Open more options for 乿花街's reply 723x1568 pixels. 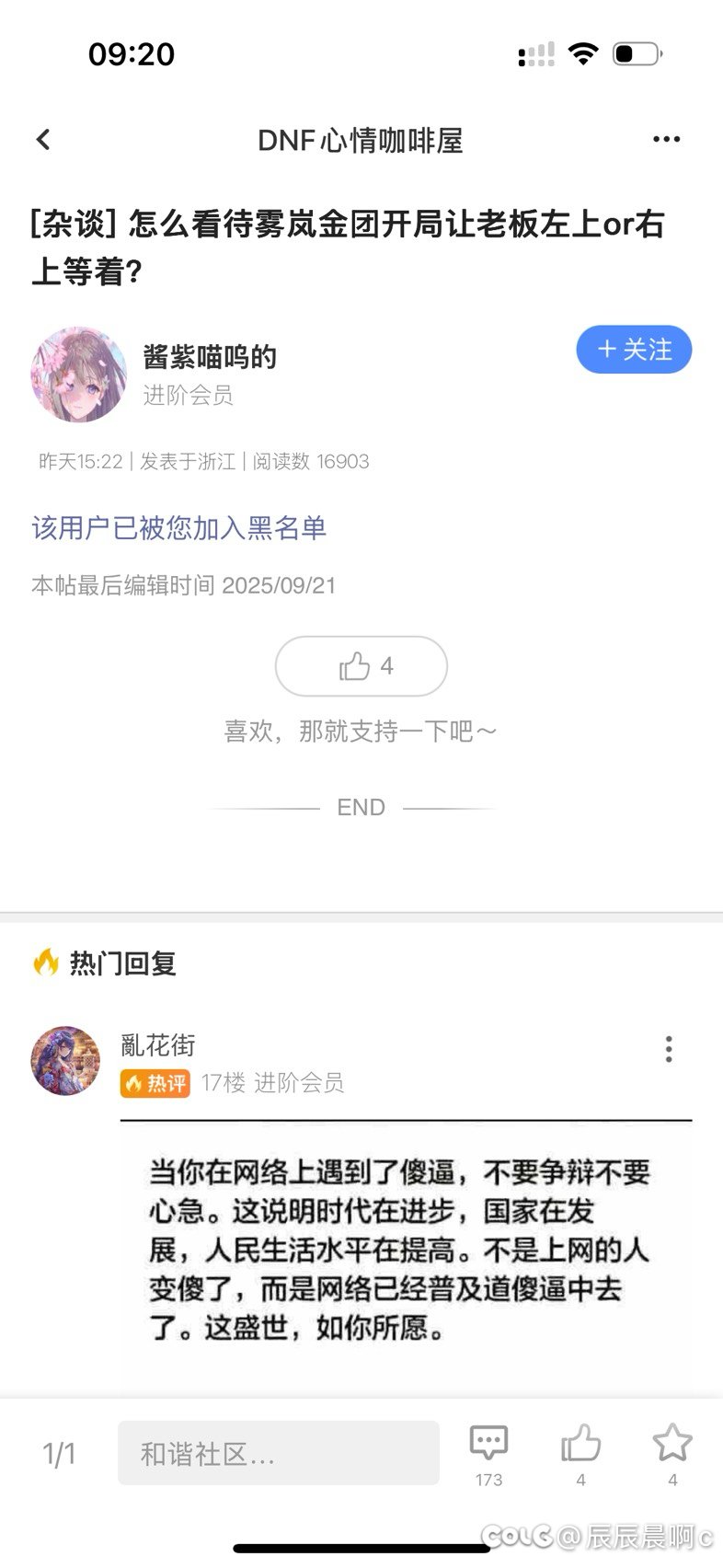[669, 1049]
